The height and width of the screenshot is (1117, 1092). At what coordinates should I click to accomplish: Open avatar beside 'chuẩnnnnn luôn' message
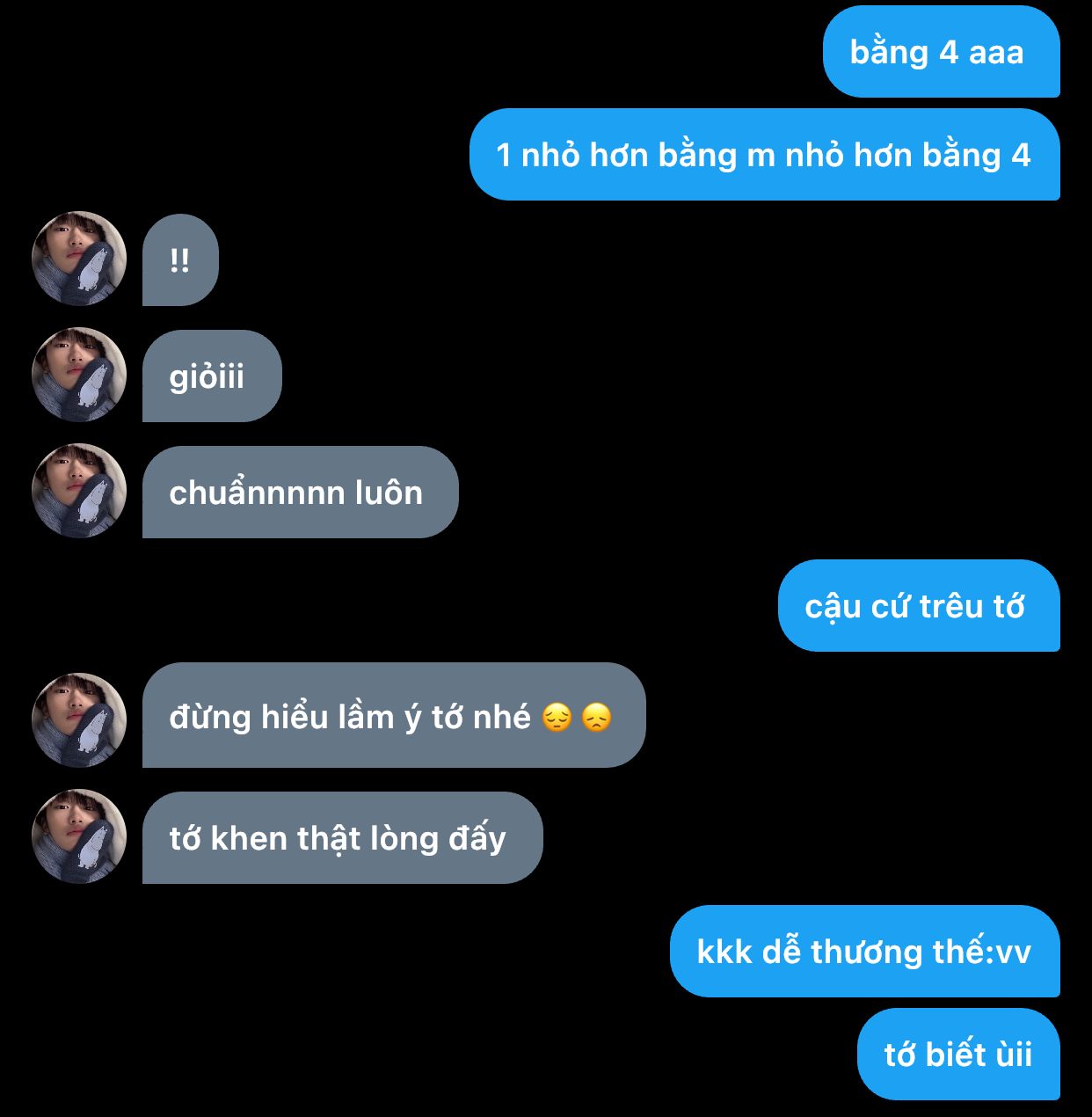click(79, 491)
